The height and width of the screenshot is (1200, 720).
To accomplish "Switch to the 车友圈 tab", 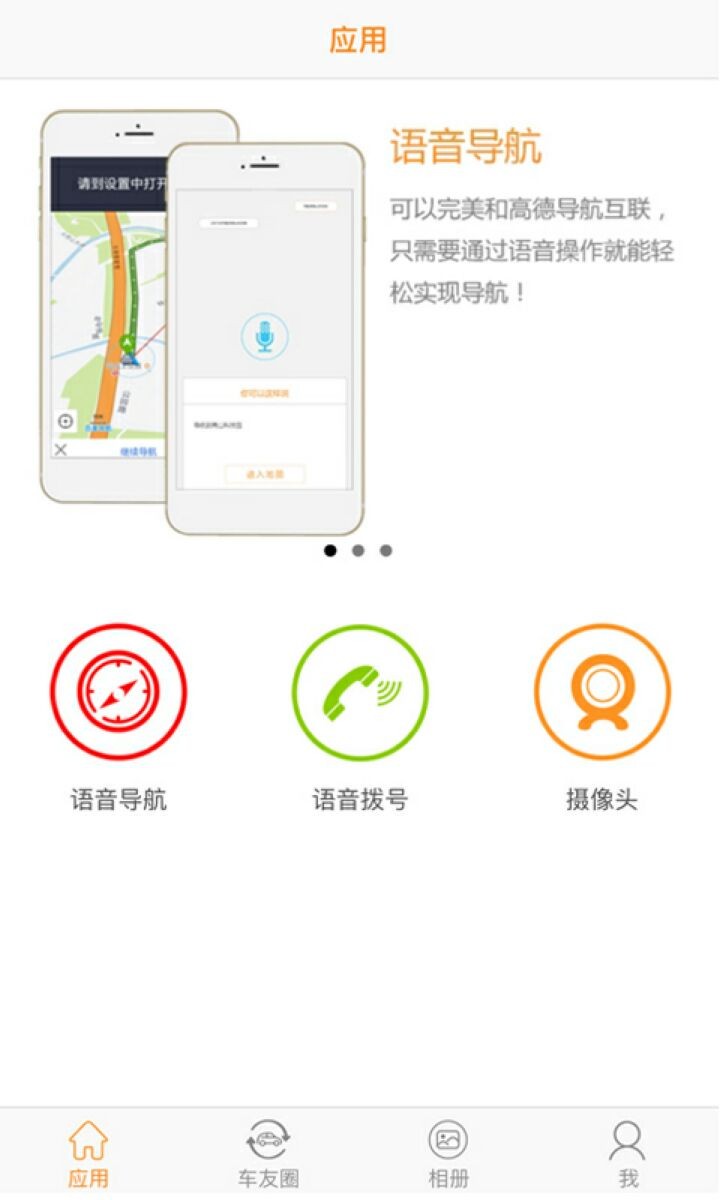I will (268, 1153).
